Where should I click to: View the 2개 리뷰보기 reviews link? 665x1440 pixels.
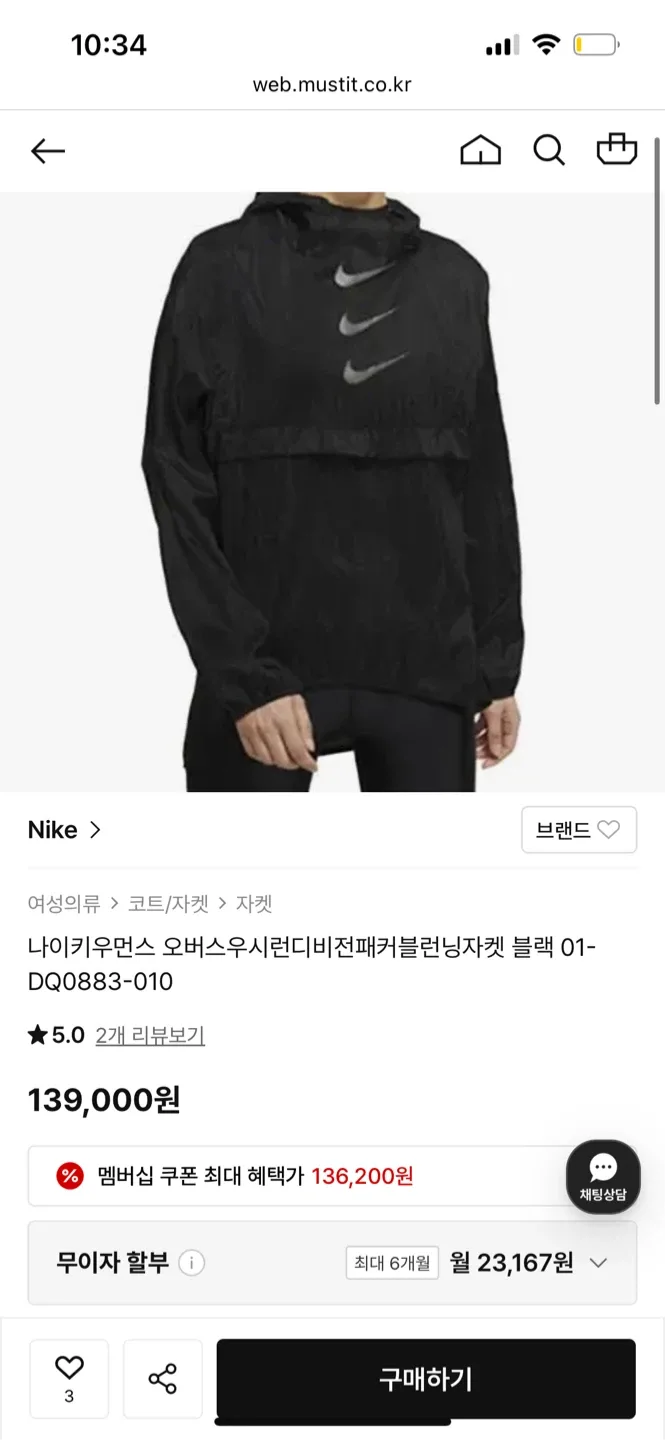tap(150, 1035)
